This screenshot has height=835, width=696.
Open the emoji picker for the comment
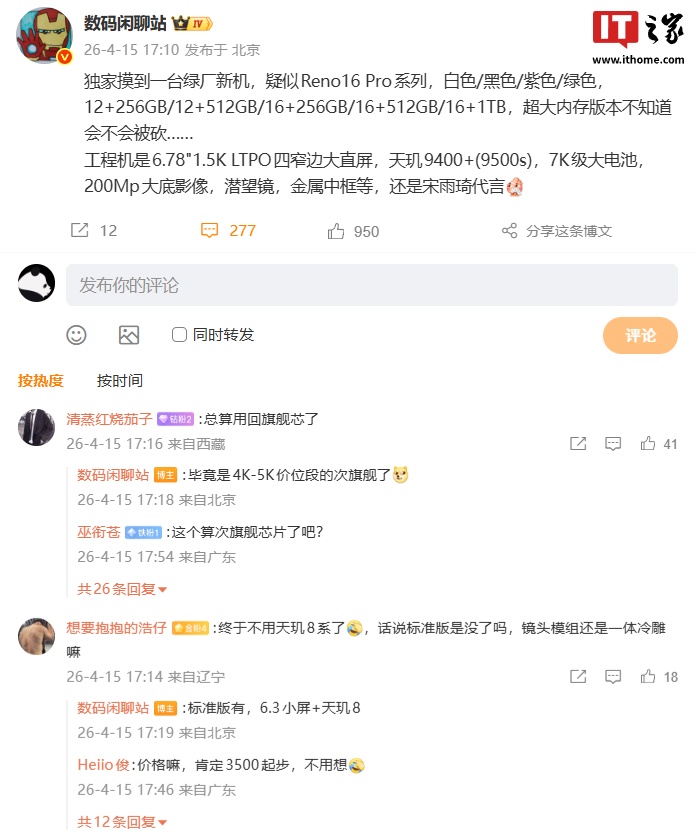pyautogui.click(x=77, y=335)
